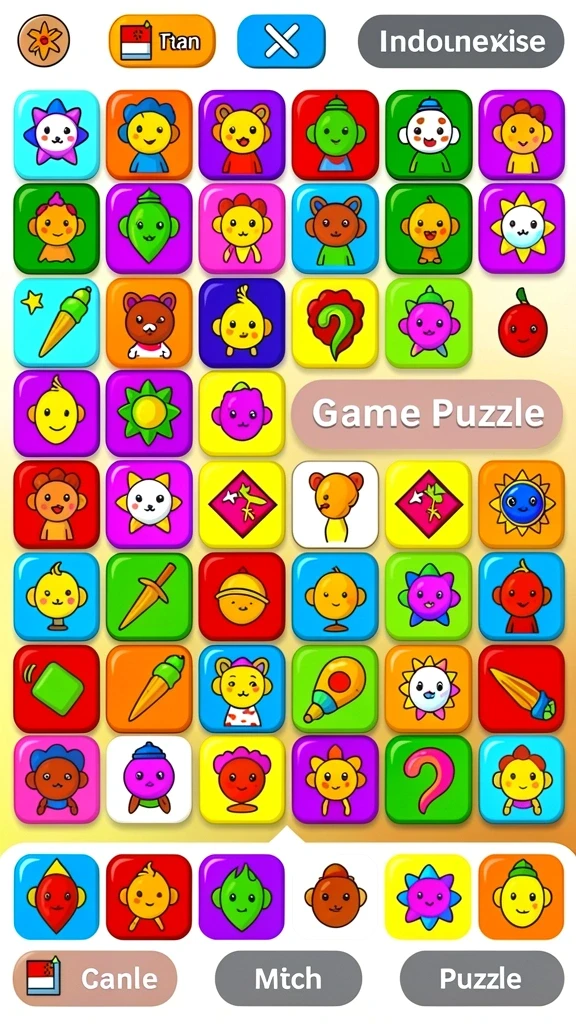Viewport: 576px width, 1024px height.
Task: Tap the Canle button
Action: pos(95,978)
